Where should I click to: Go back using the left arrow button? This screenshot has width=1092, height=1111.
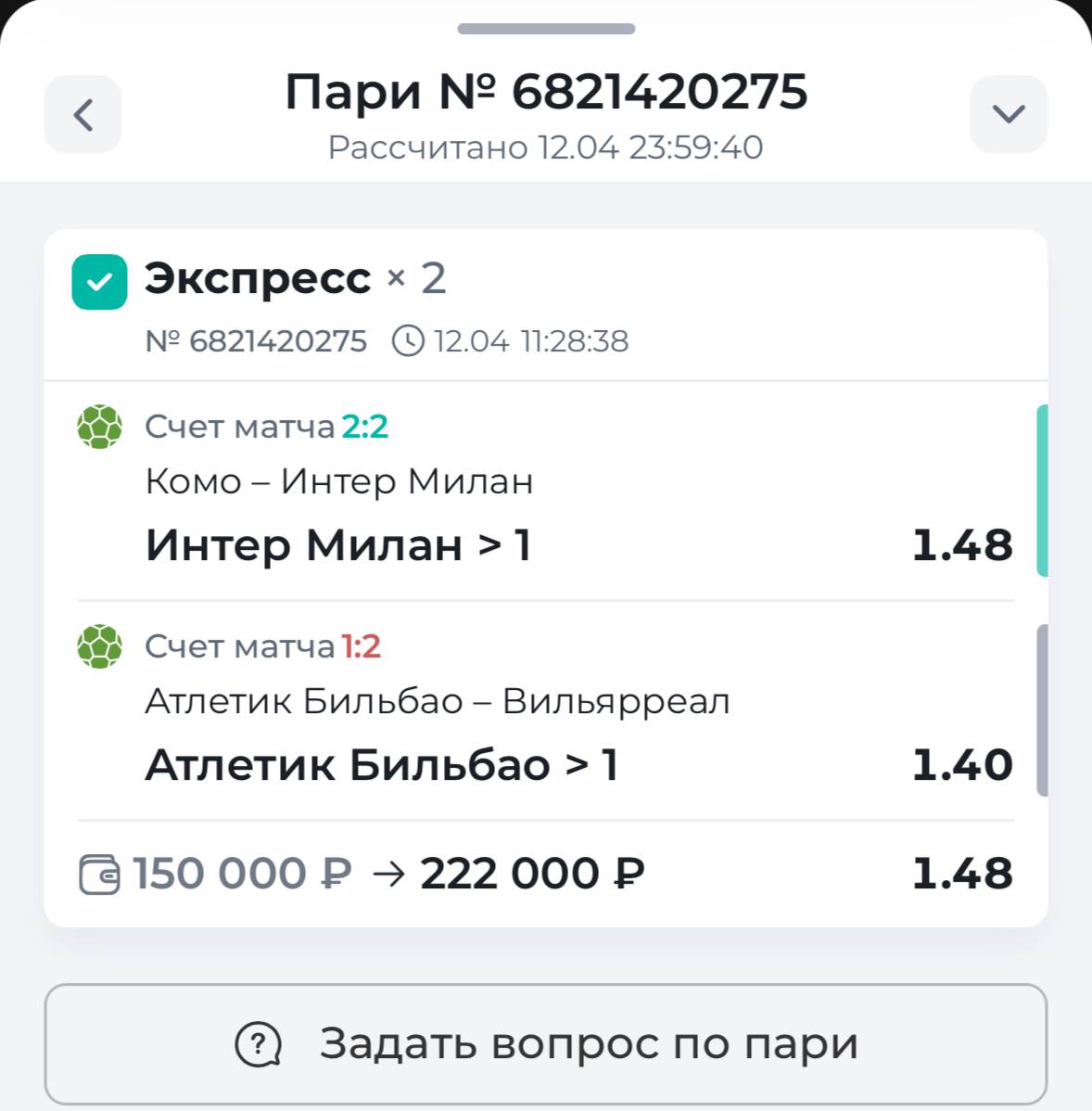pyautogui.click(x=83, y=115)
